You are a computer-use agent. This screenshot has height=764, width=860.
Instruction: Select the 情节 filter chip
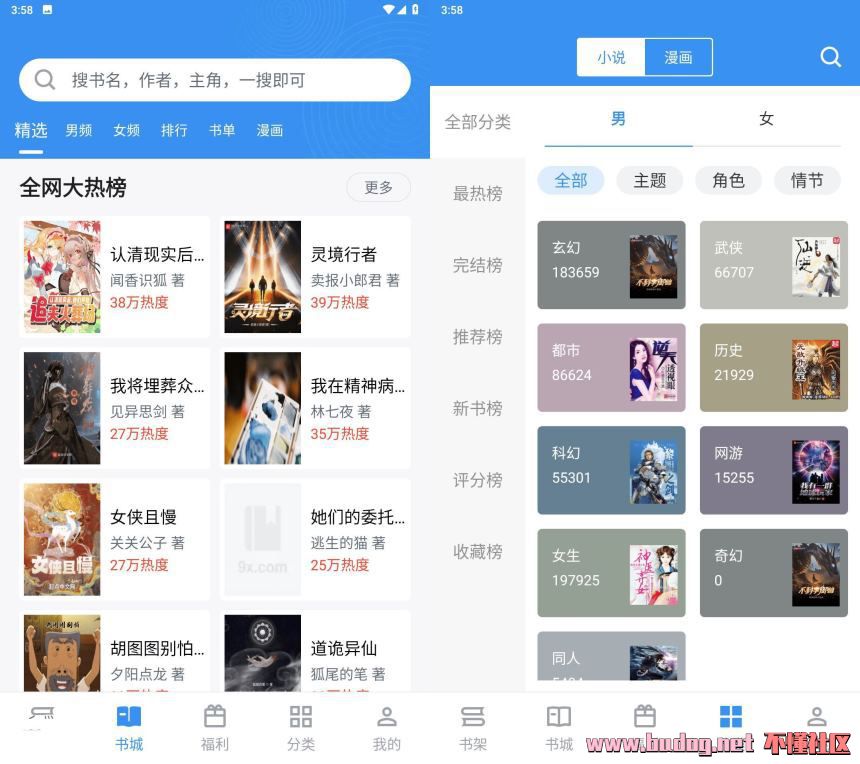tap(806, 180)
